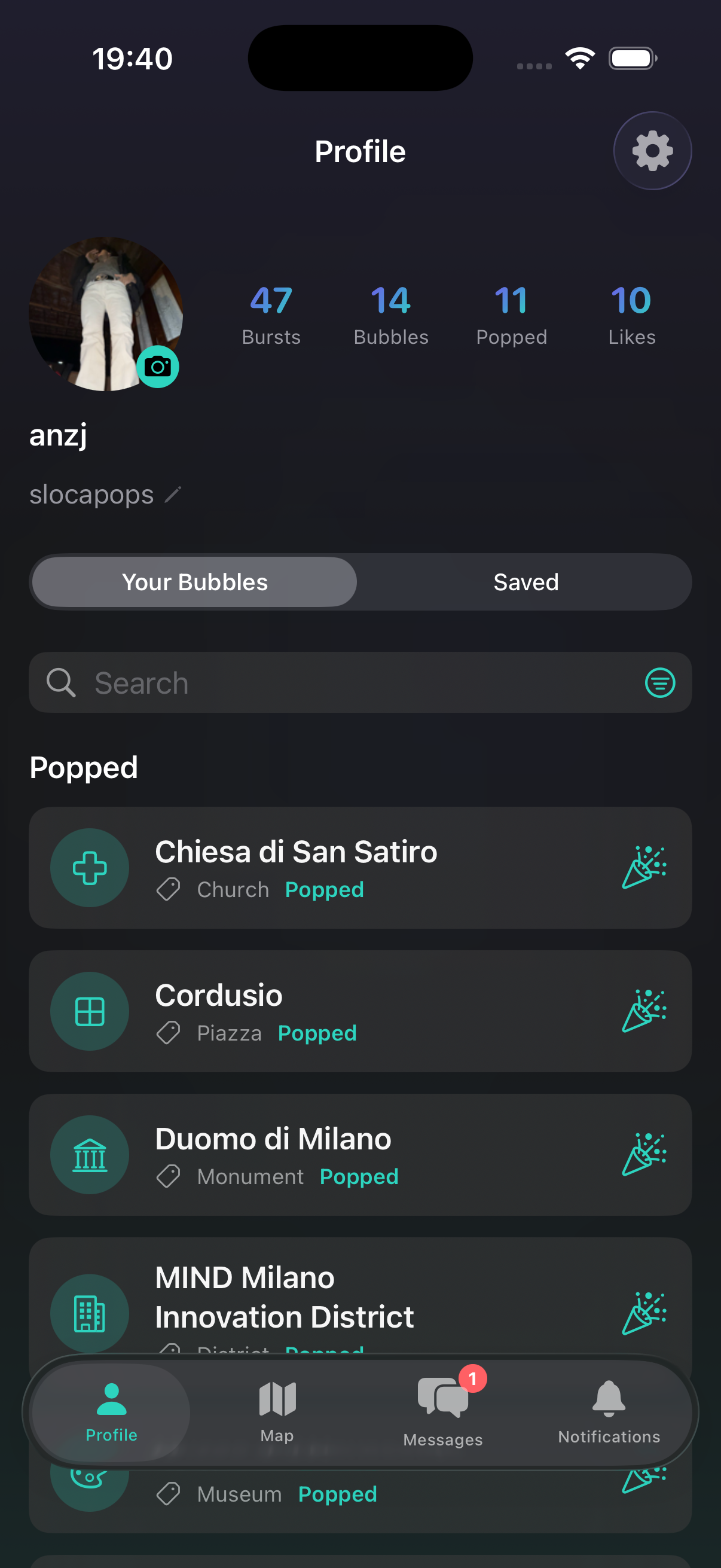The height and width of the screenshot is (1568, 721).
Task: Open the filter icon in the search bar
Action: tap(659, 682)
